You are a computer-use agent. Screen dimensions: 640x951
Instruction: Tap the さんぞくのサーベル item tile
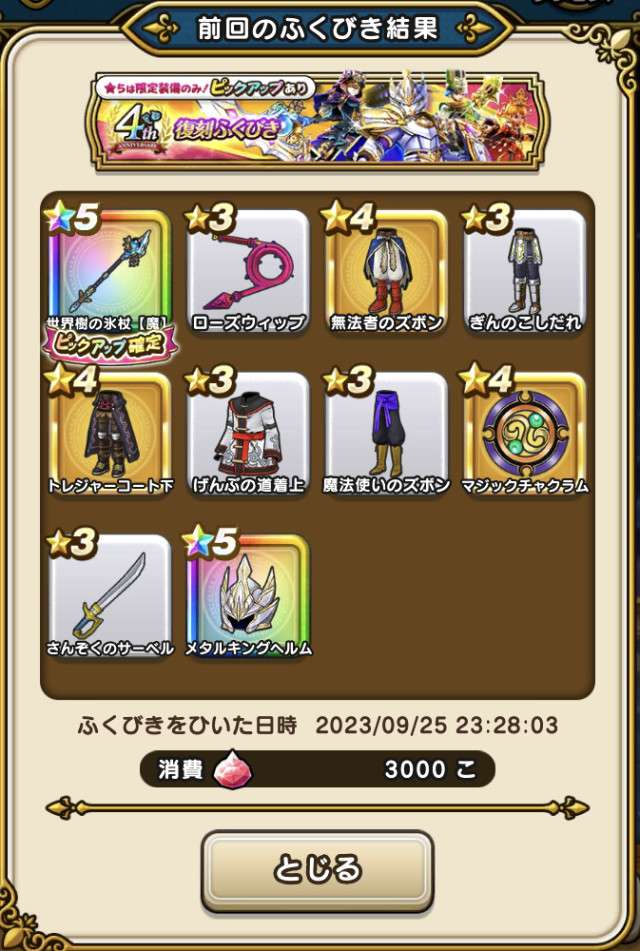tap(109, 597)
